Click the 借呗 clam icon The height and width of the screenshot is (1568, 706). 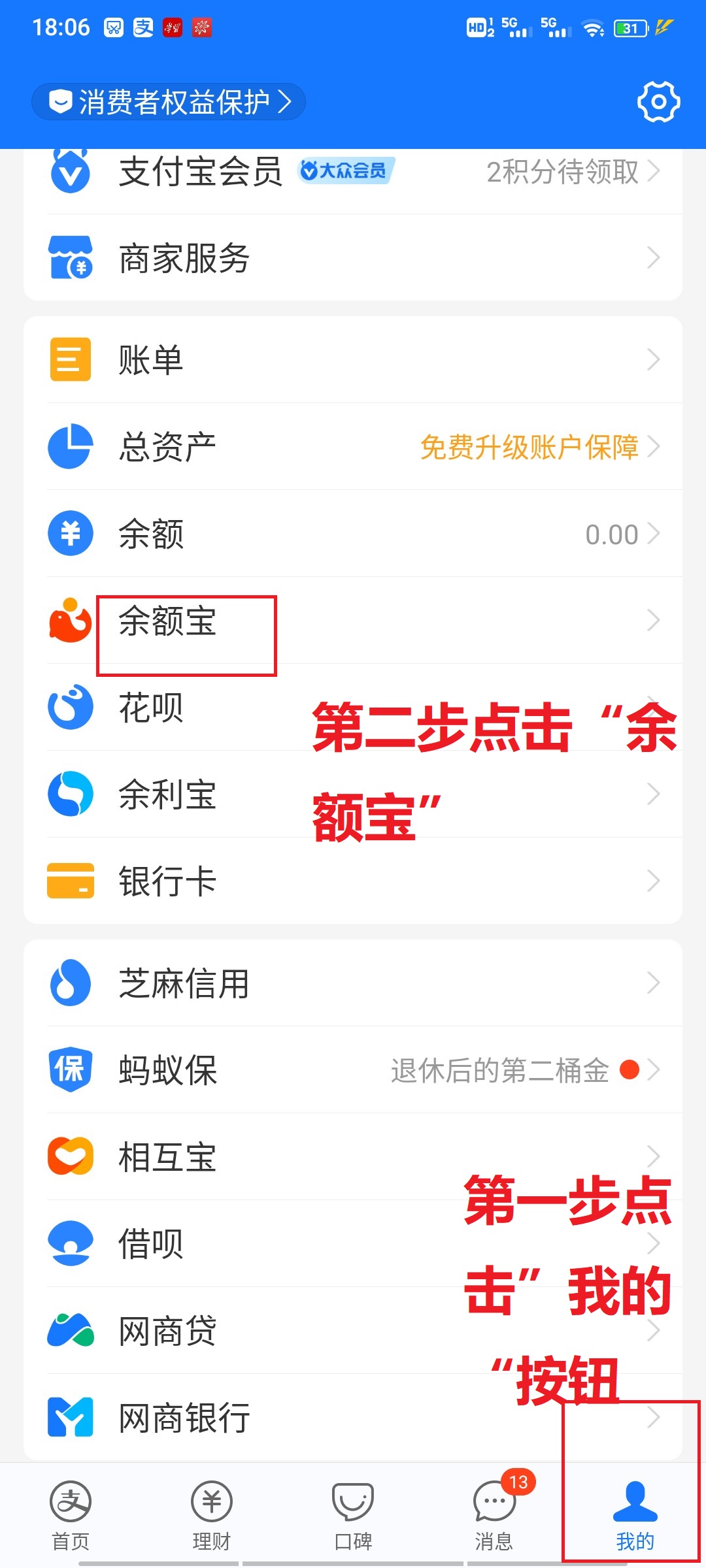coord(70,1241)
